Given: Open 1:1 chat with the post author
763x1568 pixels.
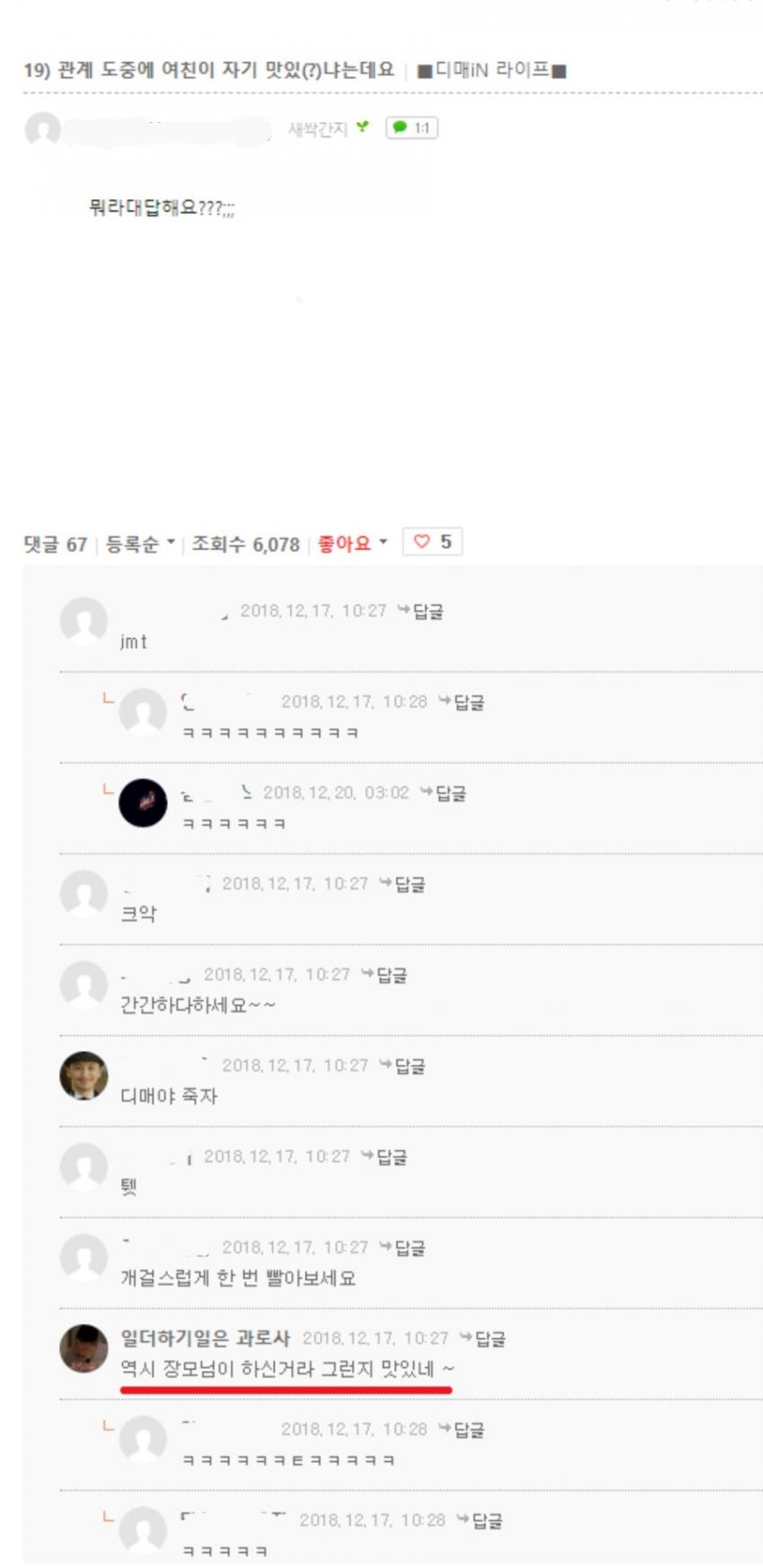Looking at the screenshot, I should click(x=412, y=128).
